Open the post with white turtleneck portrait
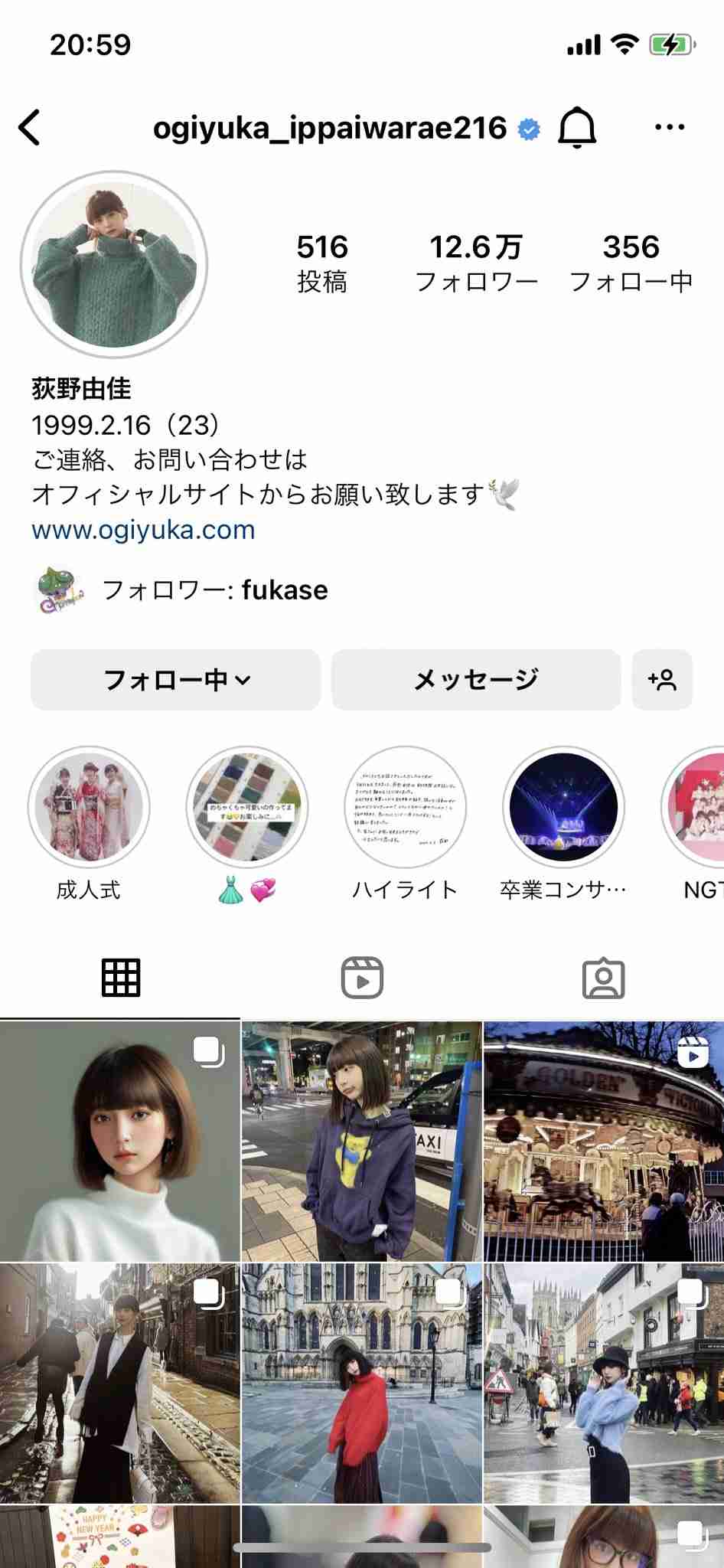Image resolution: width=724 pixels, height=1568 pixels. pos(119,1142)
